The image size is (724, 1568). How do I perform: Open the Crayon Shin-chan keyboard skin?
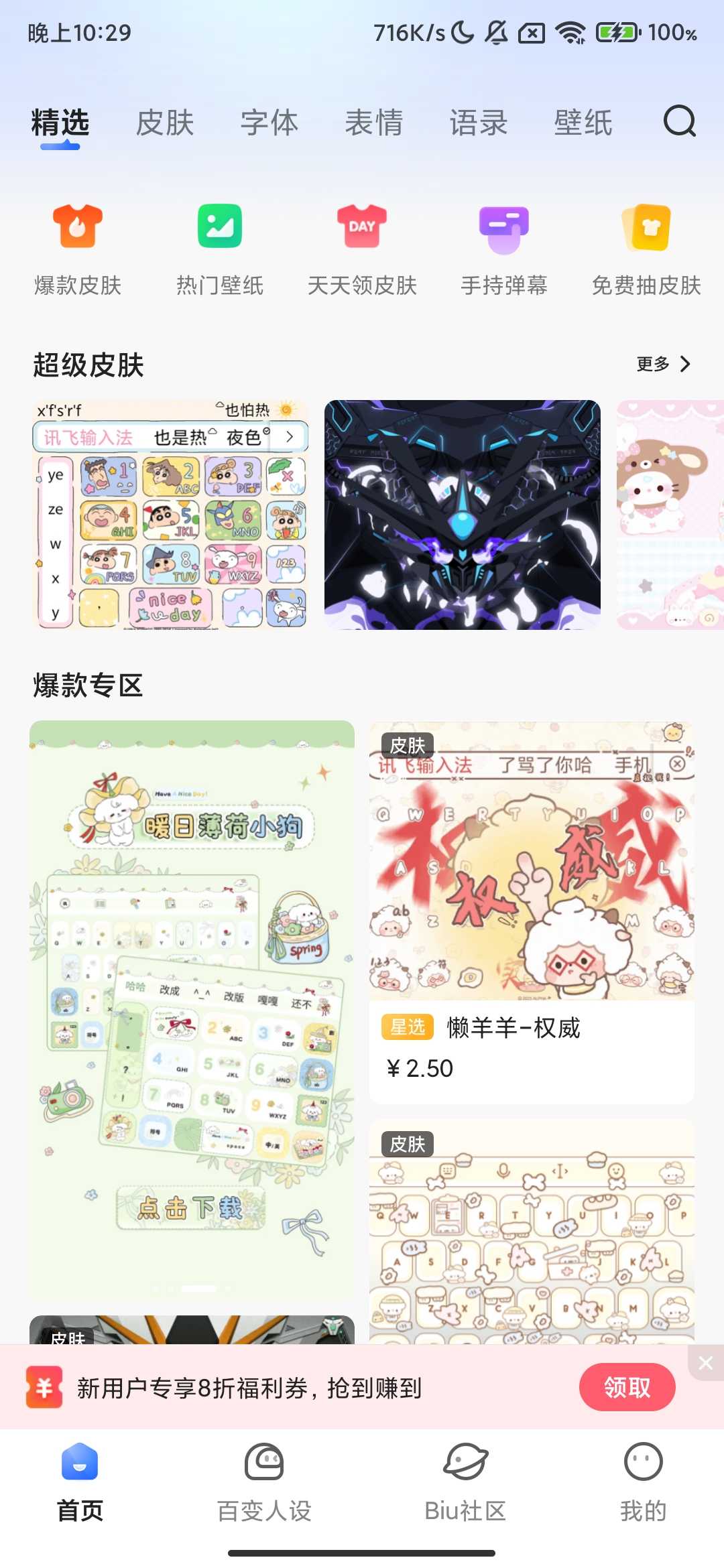170,515
